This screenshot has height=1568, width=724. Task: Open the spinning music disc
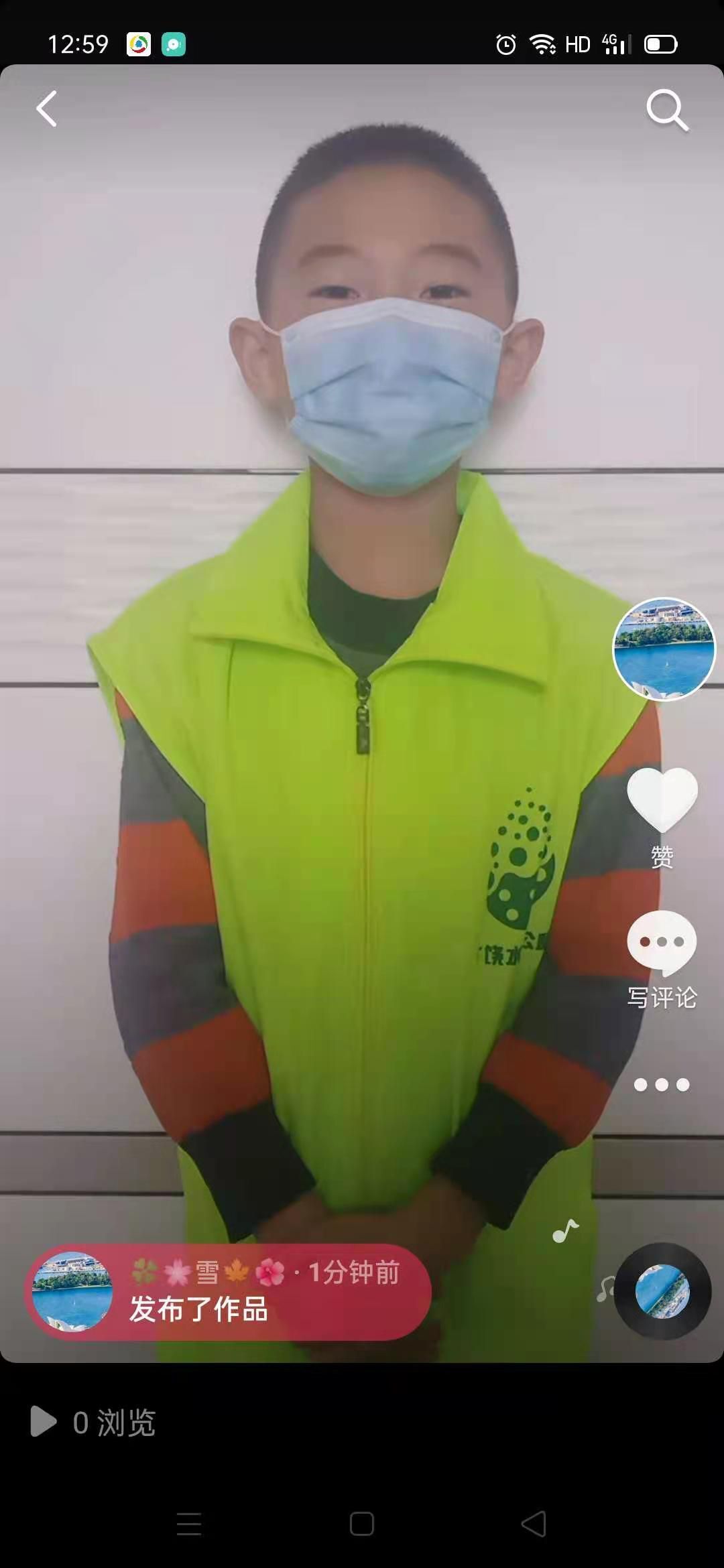tap(662, 1291)
